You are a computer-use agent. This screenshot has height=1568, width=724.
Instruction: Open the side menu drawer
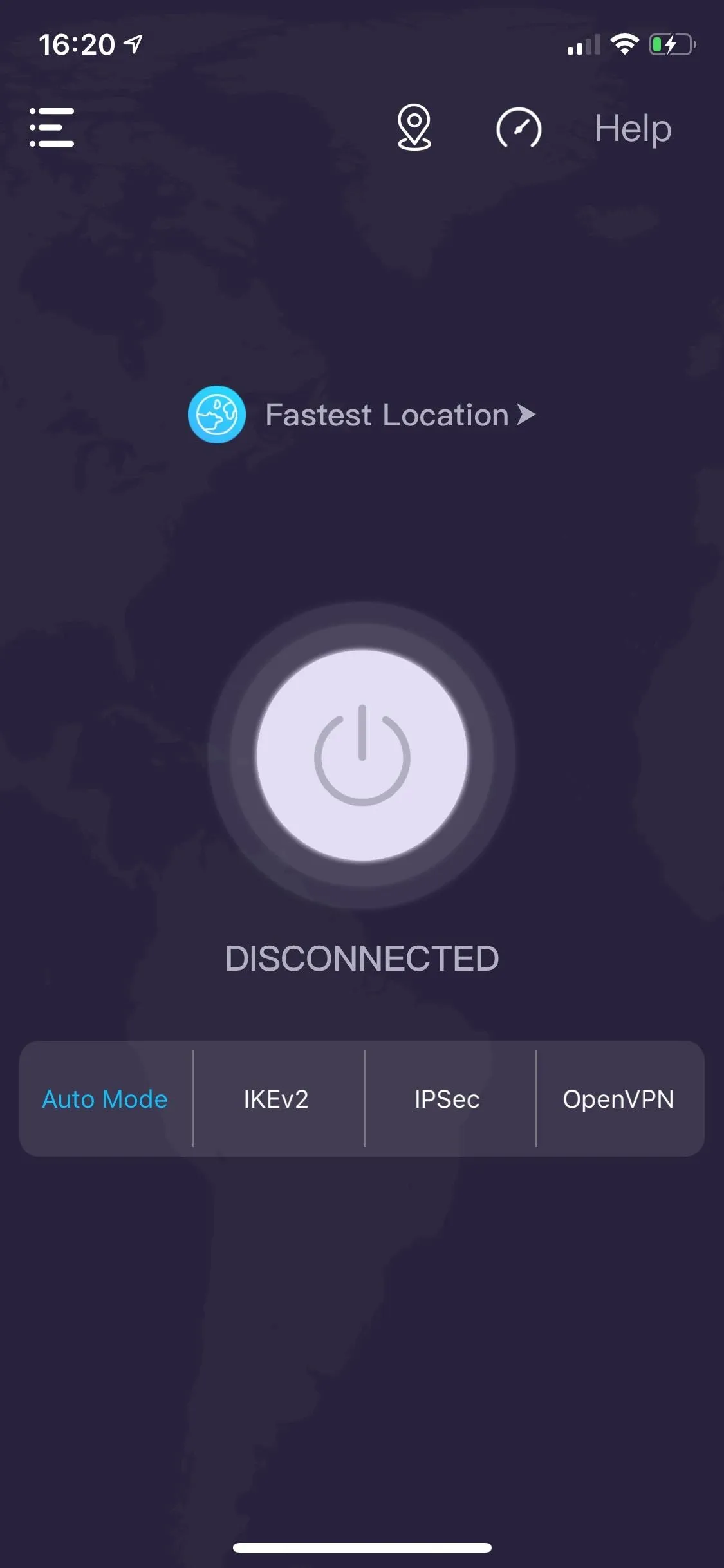[x=51, y=127]
